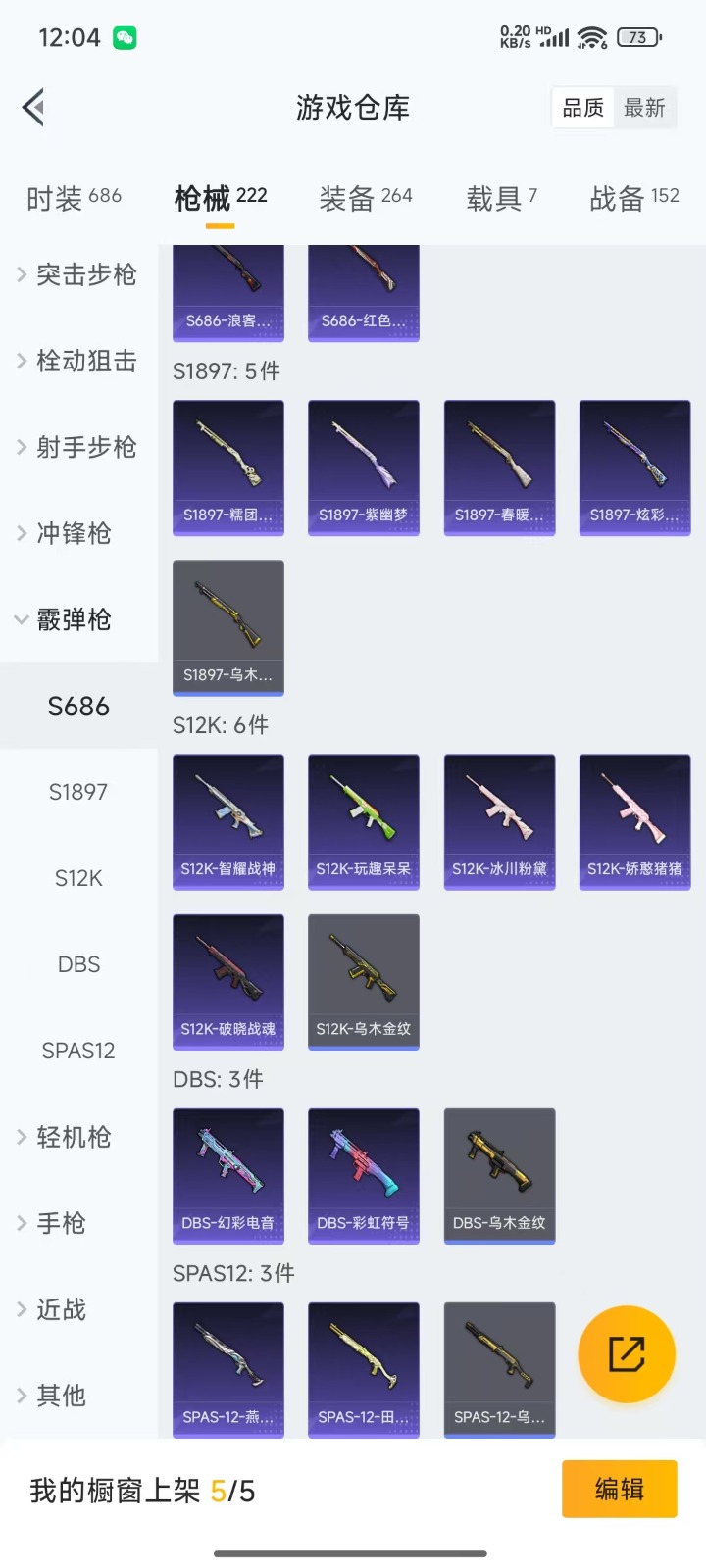Open the DBS-彩虹符号 skin
This screenshot has height=1568, width=706.
pos(364,1175)
